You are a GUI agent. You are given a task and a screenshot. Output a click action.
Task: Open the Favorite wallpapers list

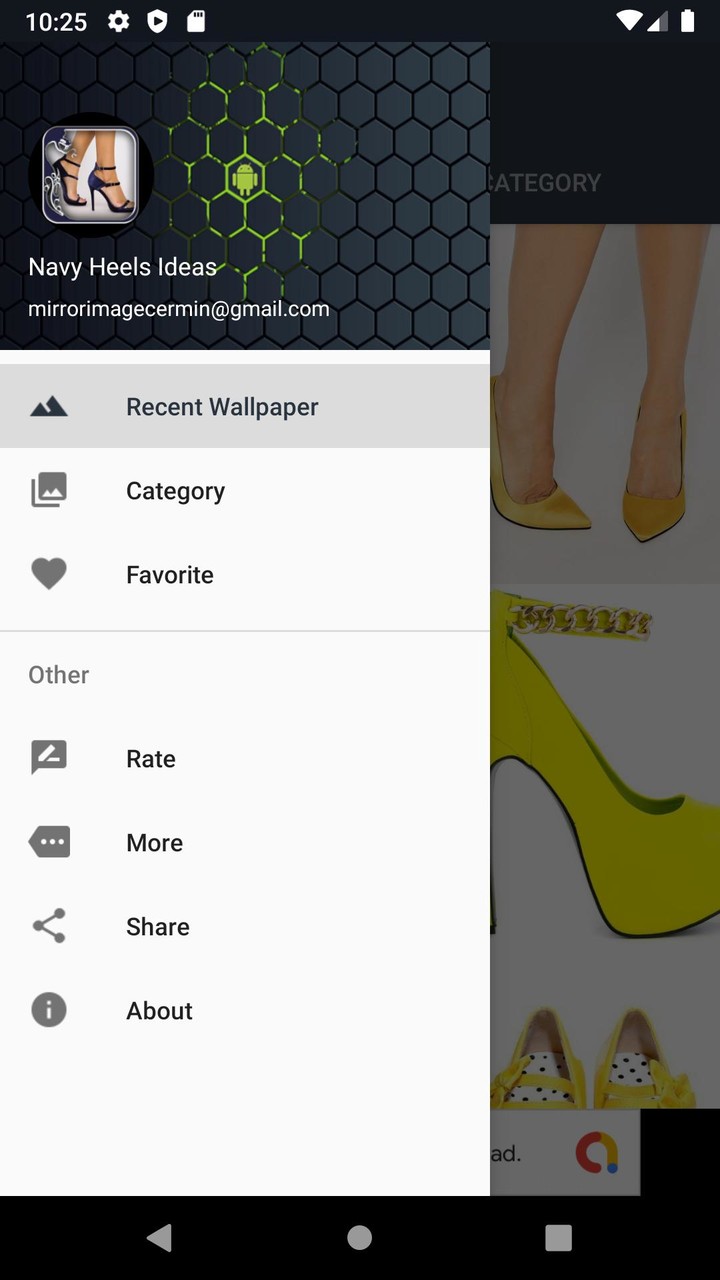[170, 575]
